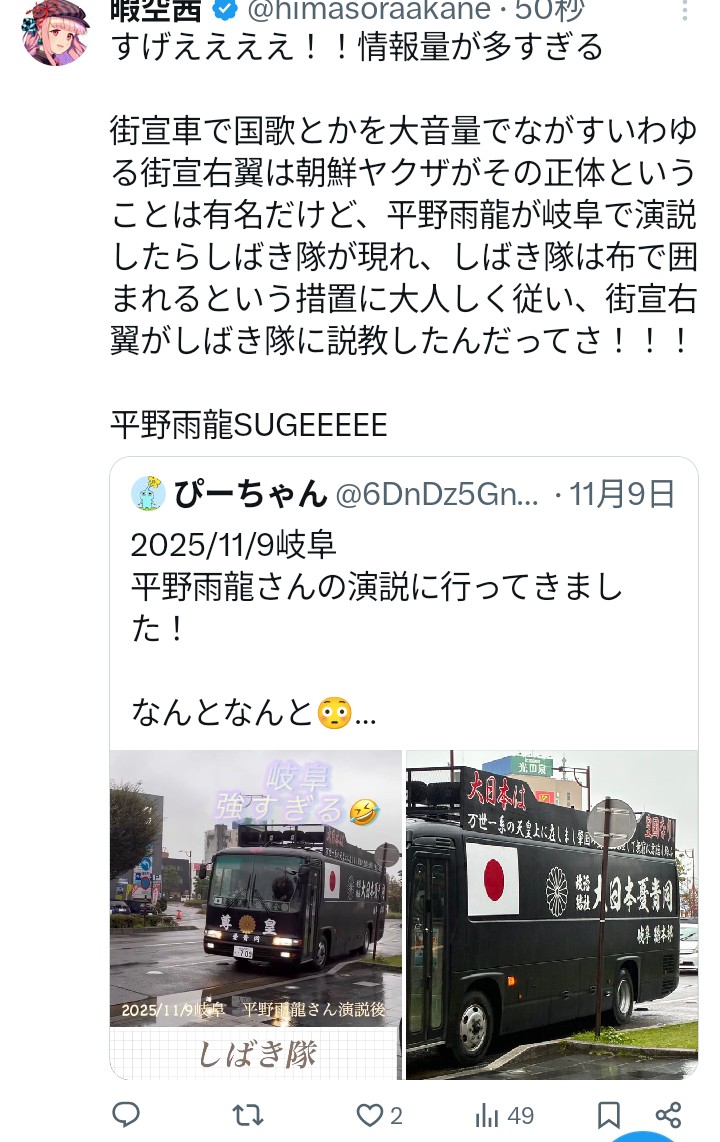View the black bus side photo
This screenshot has width=720, height=1142.
tap(552, 914)
